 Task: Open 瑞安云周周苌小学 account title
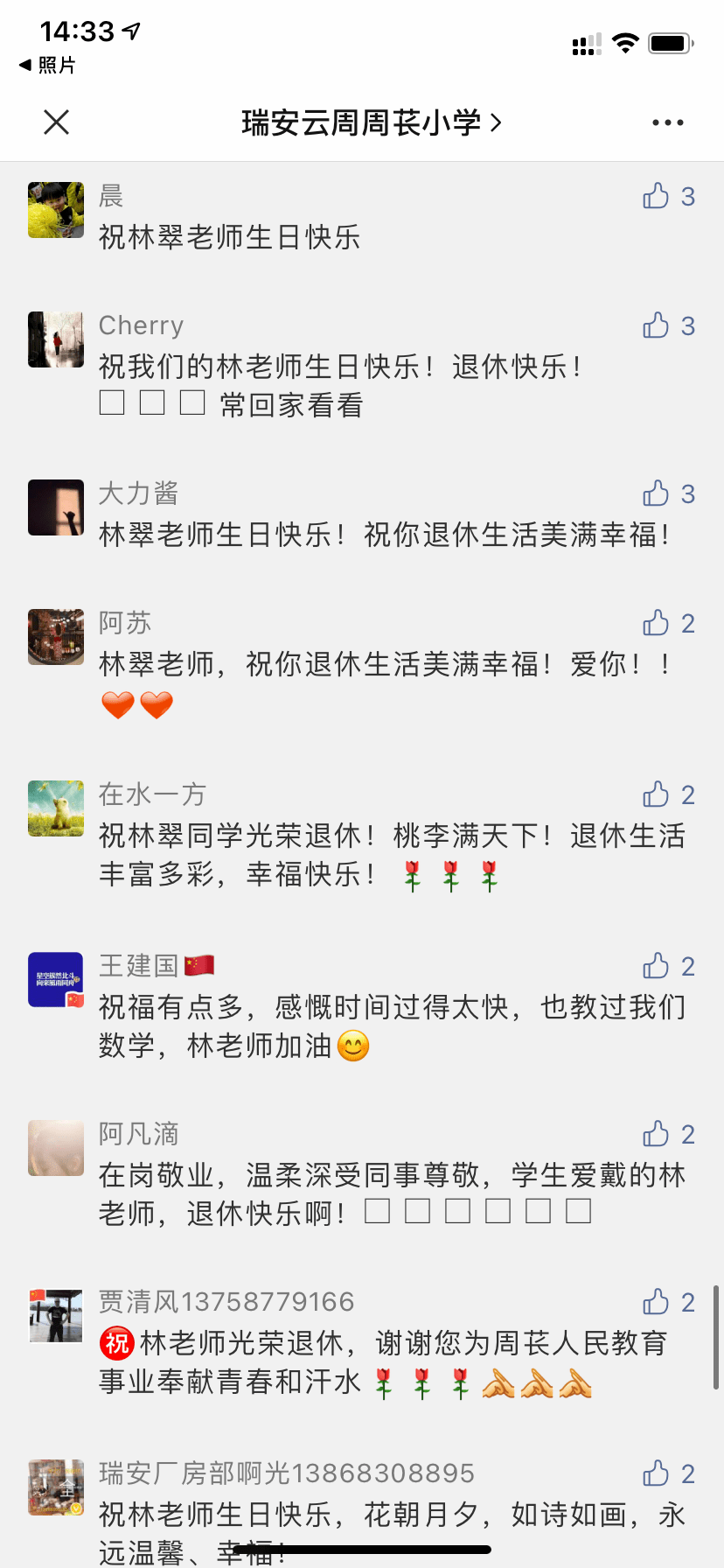point(371,122)
